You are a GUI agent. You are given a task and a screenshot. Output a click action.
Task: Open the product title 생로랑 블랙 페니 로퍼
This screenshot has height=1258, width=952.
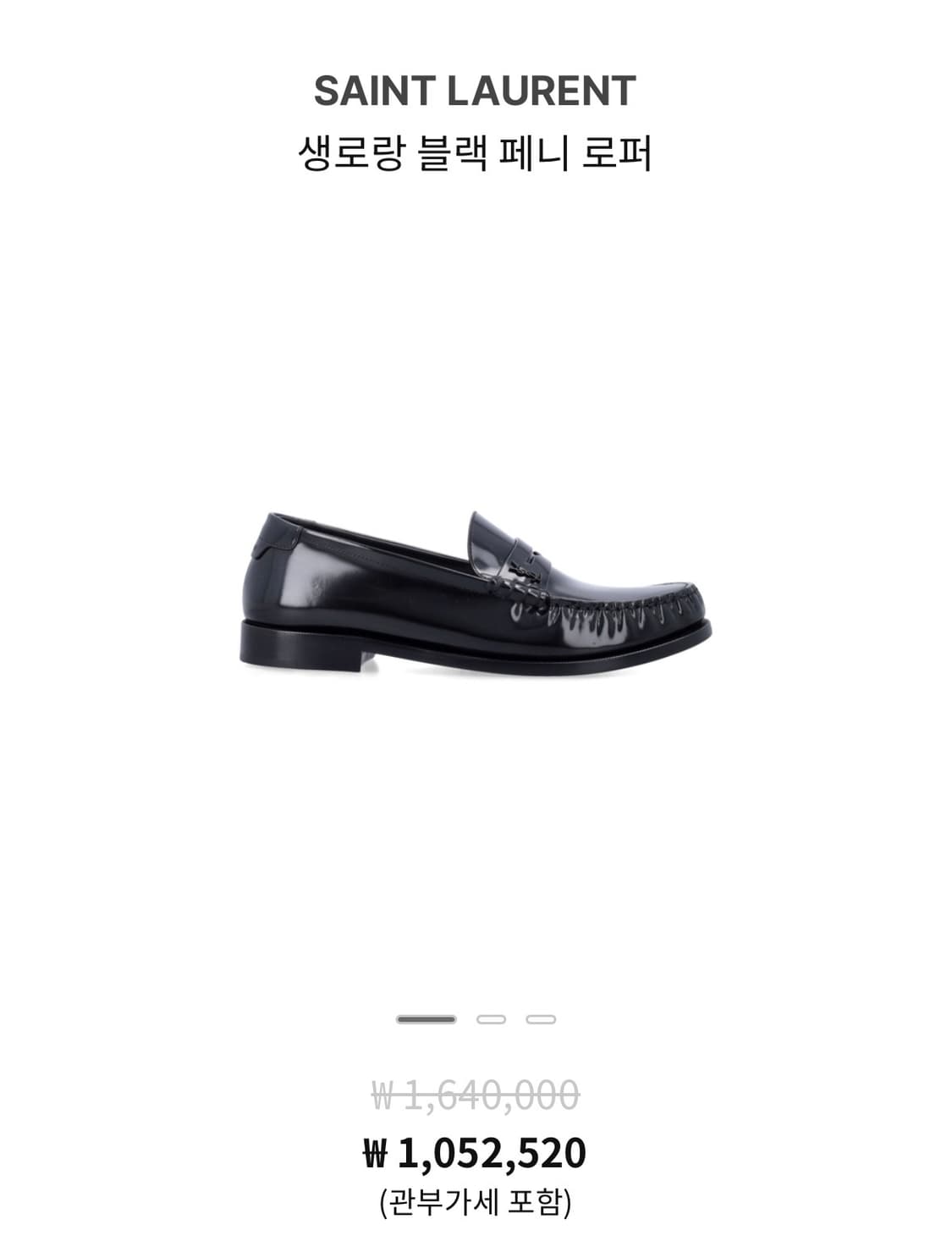pos(476,146)
